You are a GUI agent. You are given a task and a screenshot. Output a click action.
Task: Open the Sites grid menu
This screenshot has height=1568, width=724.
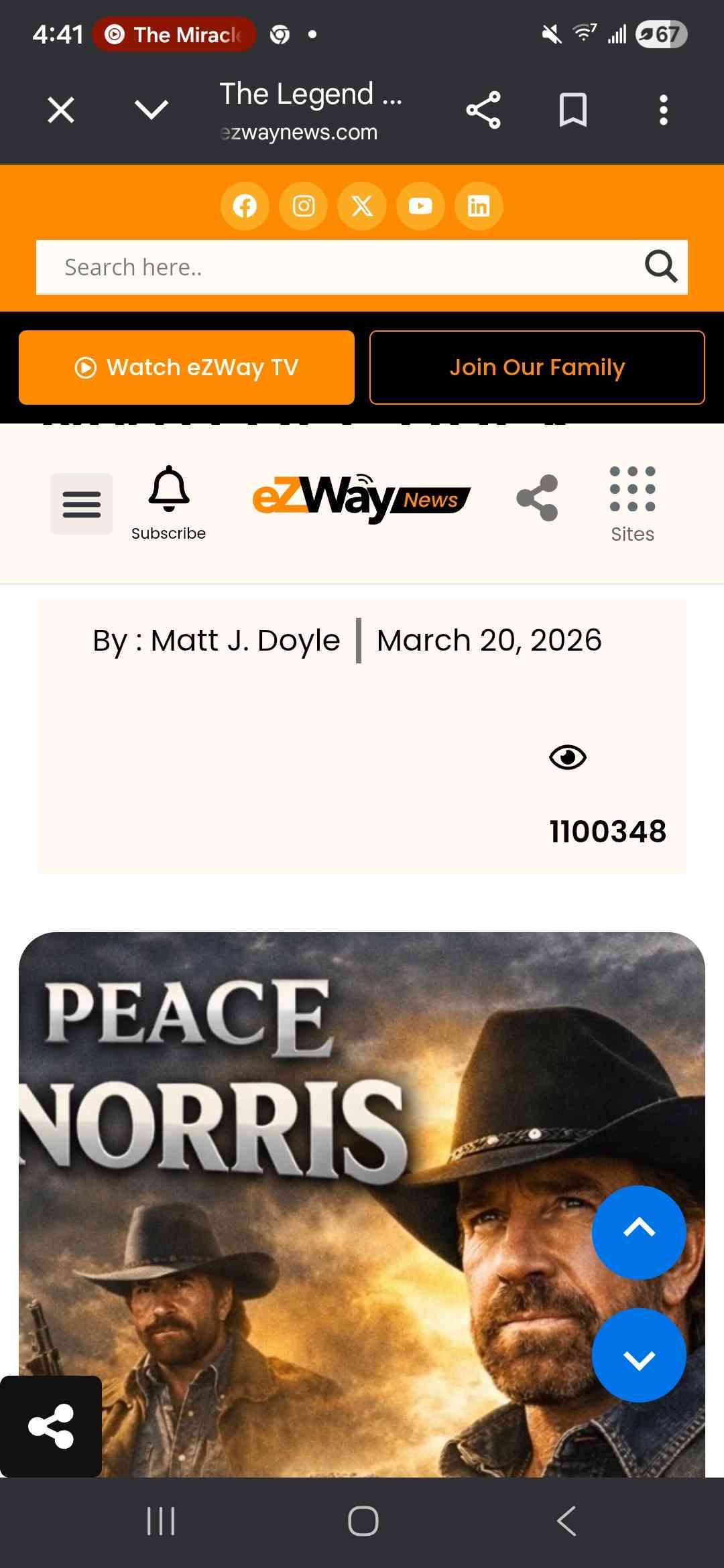[x=632, y=504]
